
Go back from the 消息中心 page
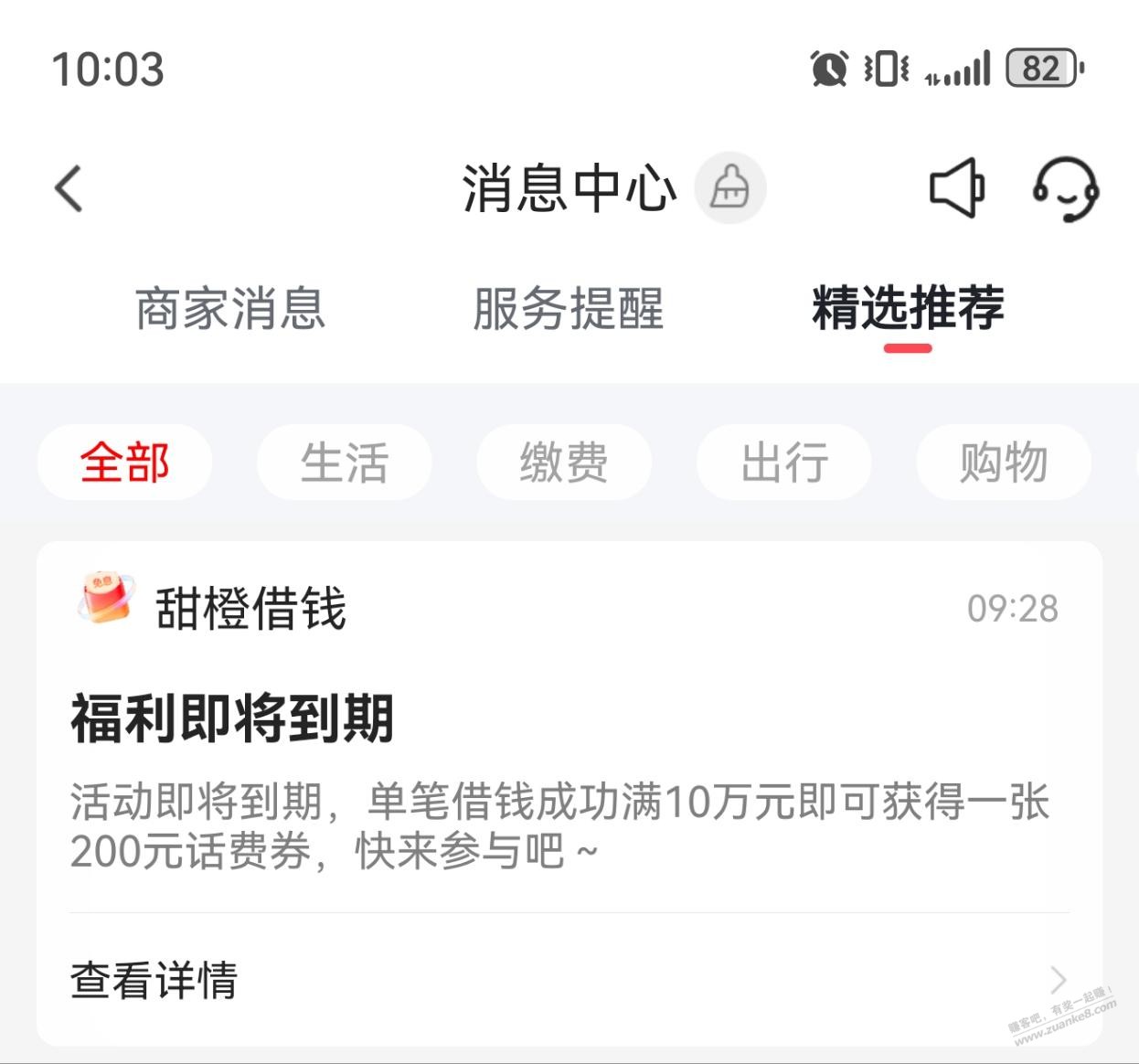(x=69, y=188)
